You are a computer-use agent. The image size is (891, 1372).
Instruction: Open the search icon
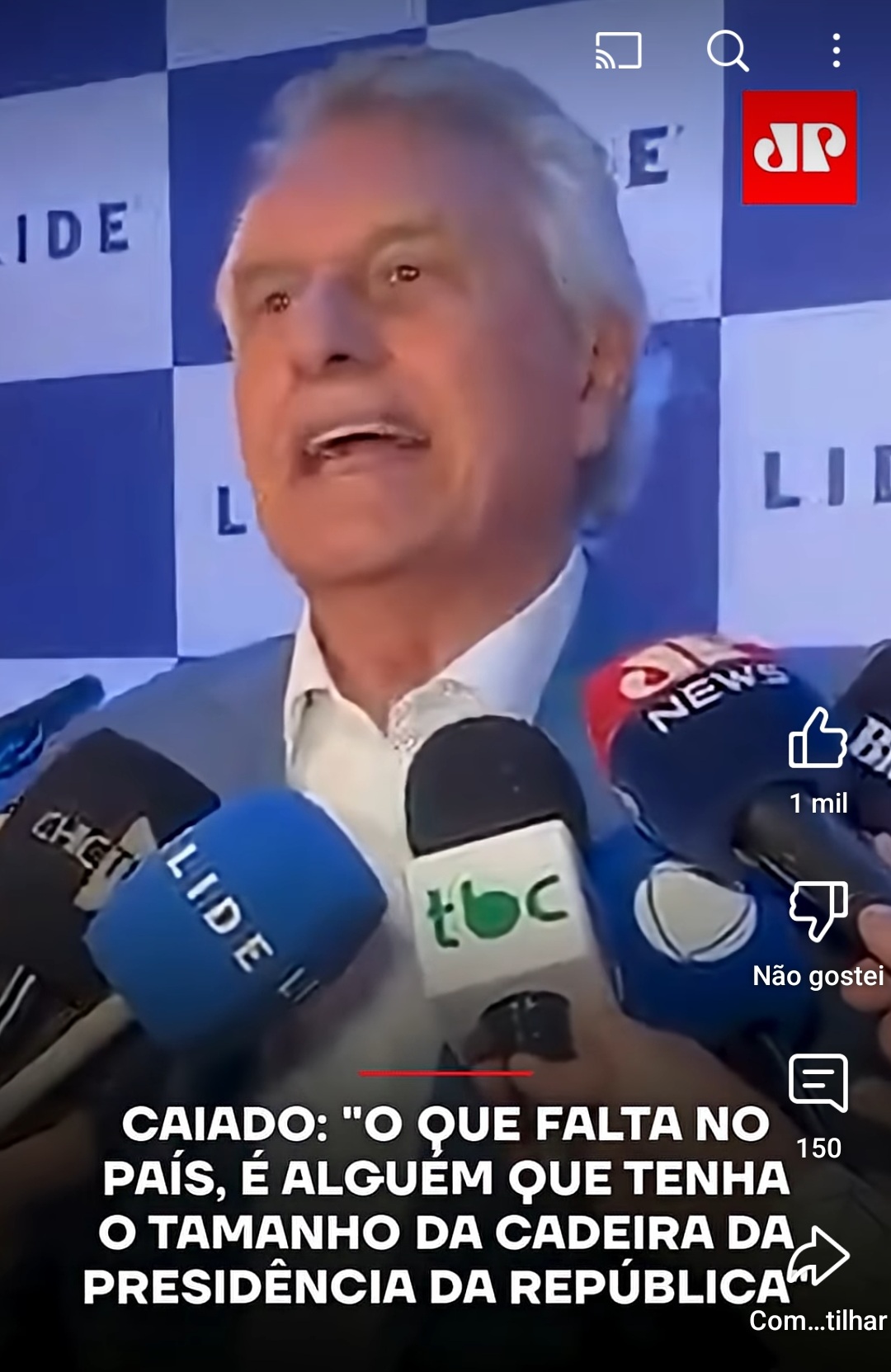click(728, 51)
